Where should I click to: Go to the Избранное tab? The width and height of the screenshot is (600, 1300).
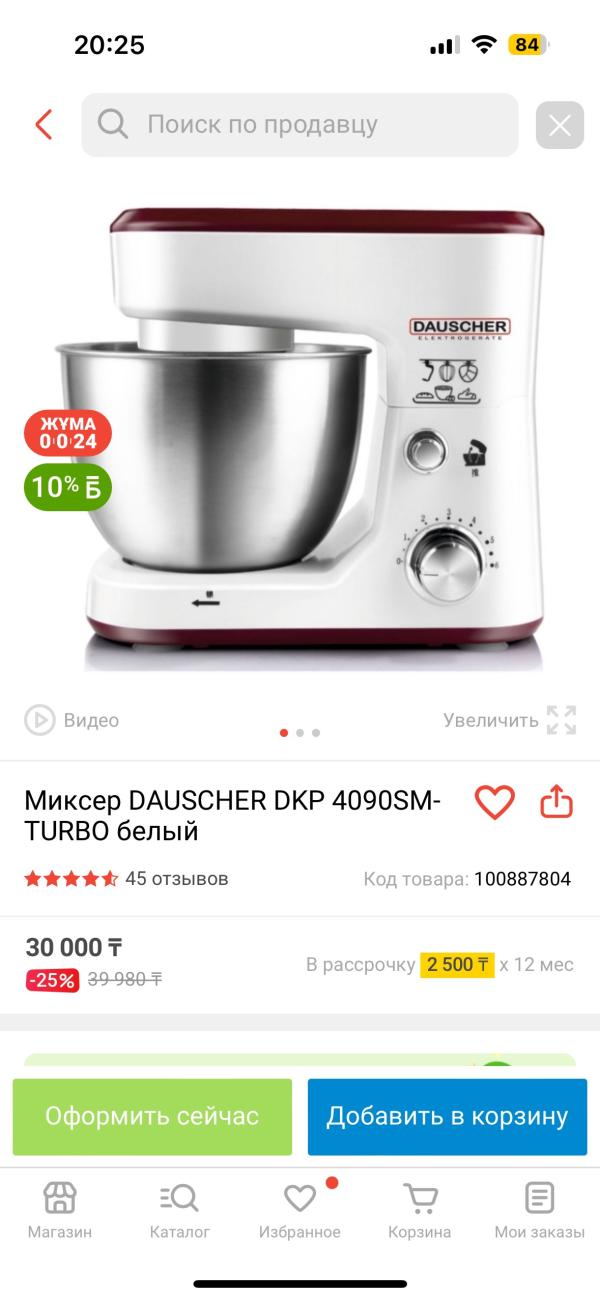300,1211
